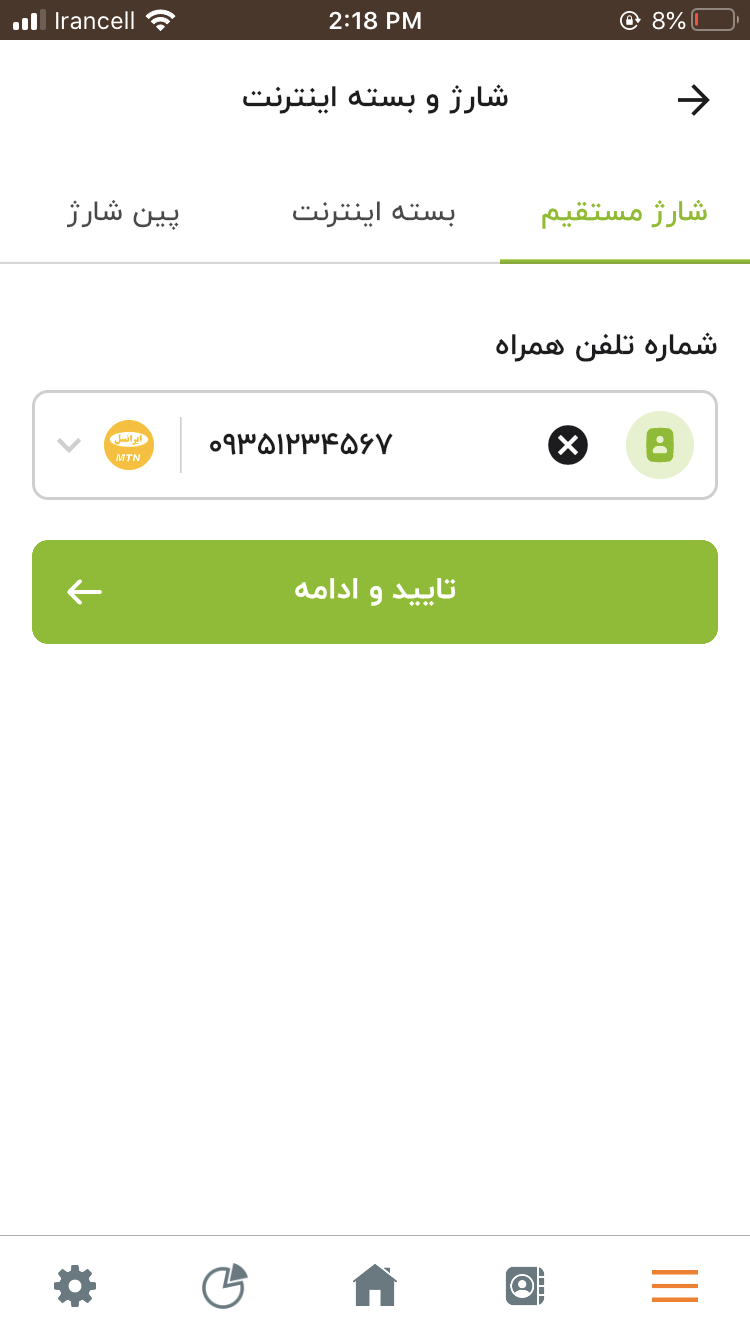The height and width of the screenshot is (1334, 750).
Task: Open the contacts book tab
Action: pos(525,1286)
